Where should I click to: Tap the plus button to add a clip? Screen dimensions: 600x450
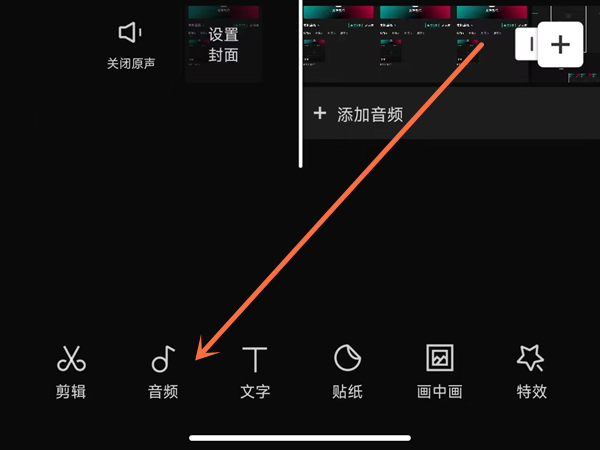point(561,44)
